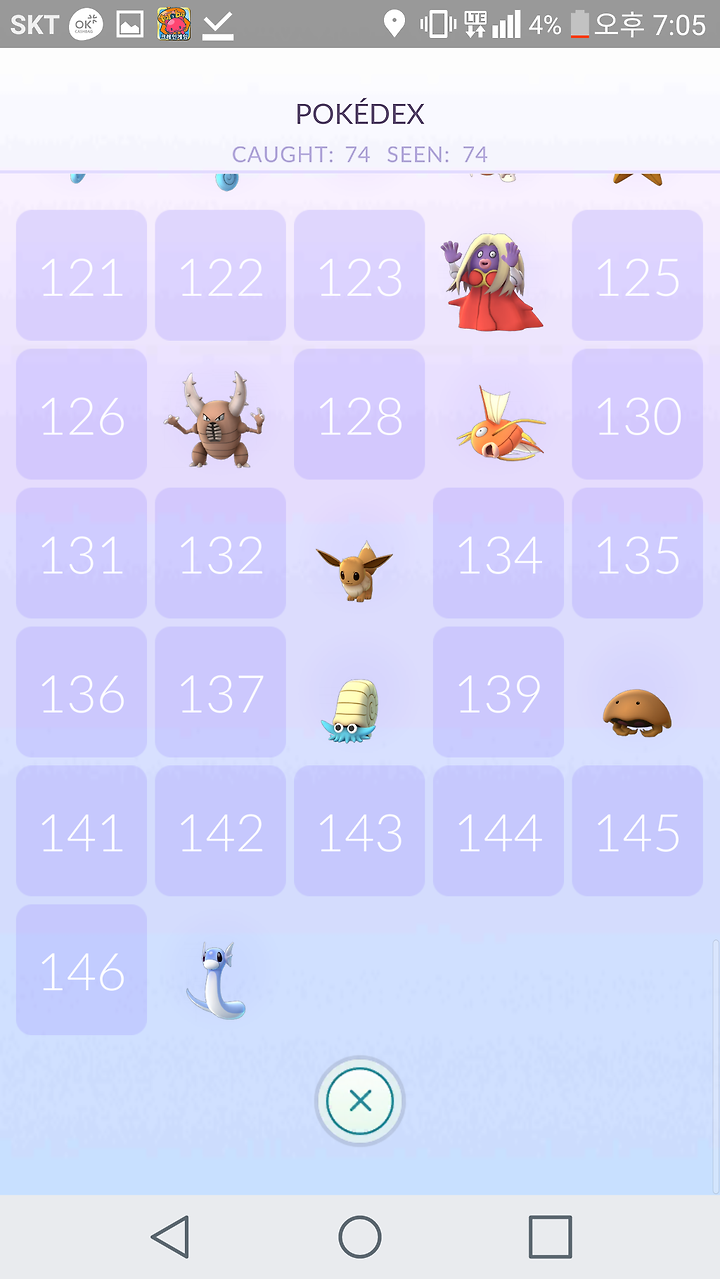Close the Pokédex with the X button

pos(360,1101)
